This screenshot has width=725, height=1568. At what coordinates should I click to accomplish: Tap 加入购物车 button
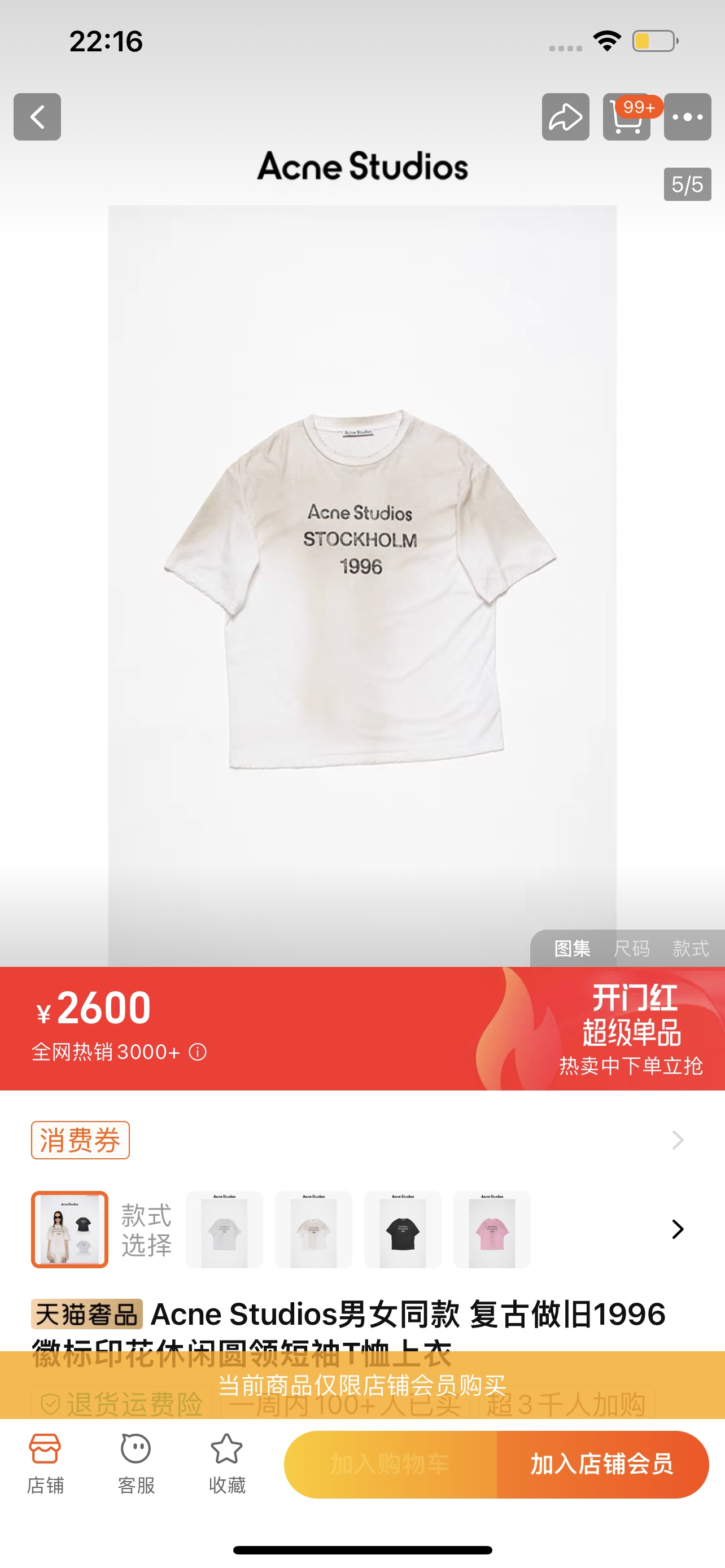pos(390,1464)
